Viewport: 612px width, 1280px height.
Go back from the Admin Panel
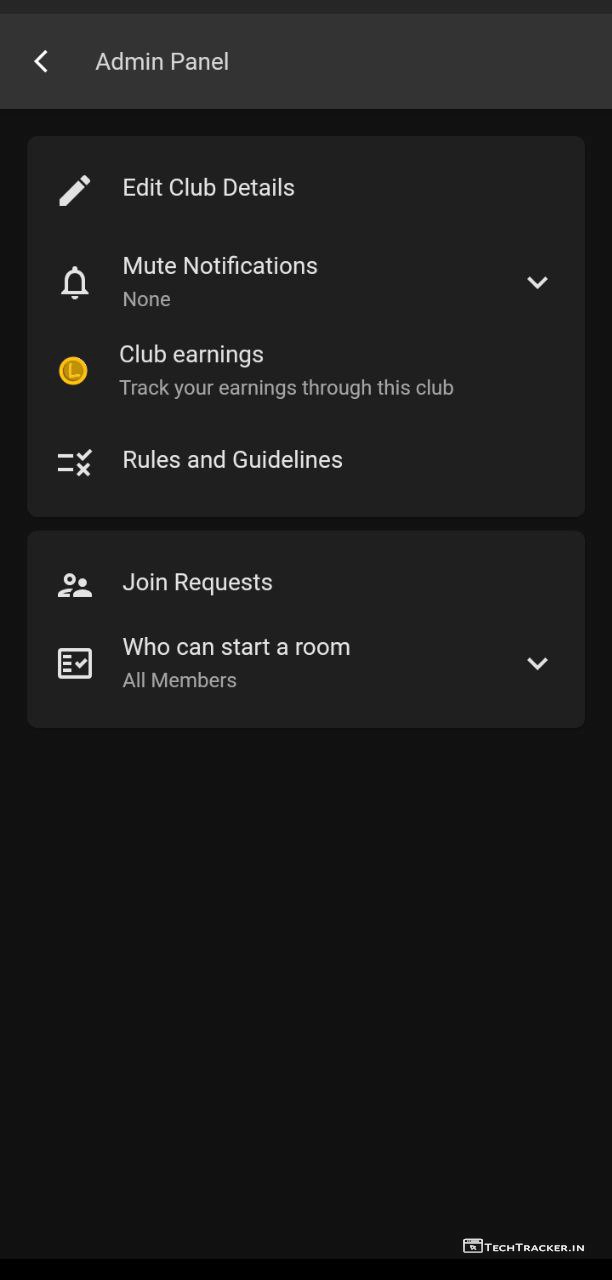click(41, 62)
